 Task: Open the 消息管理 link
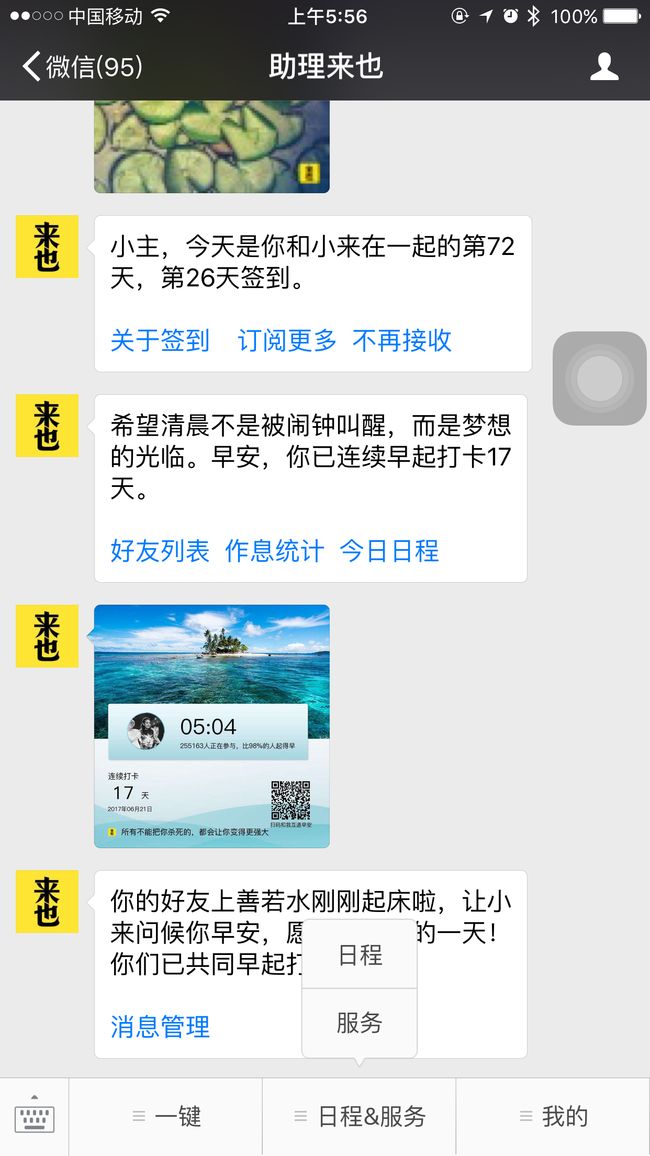coord(160,1026)
